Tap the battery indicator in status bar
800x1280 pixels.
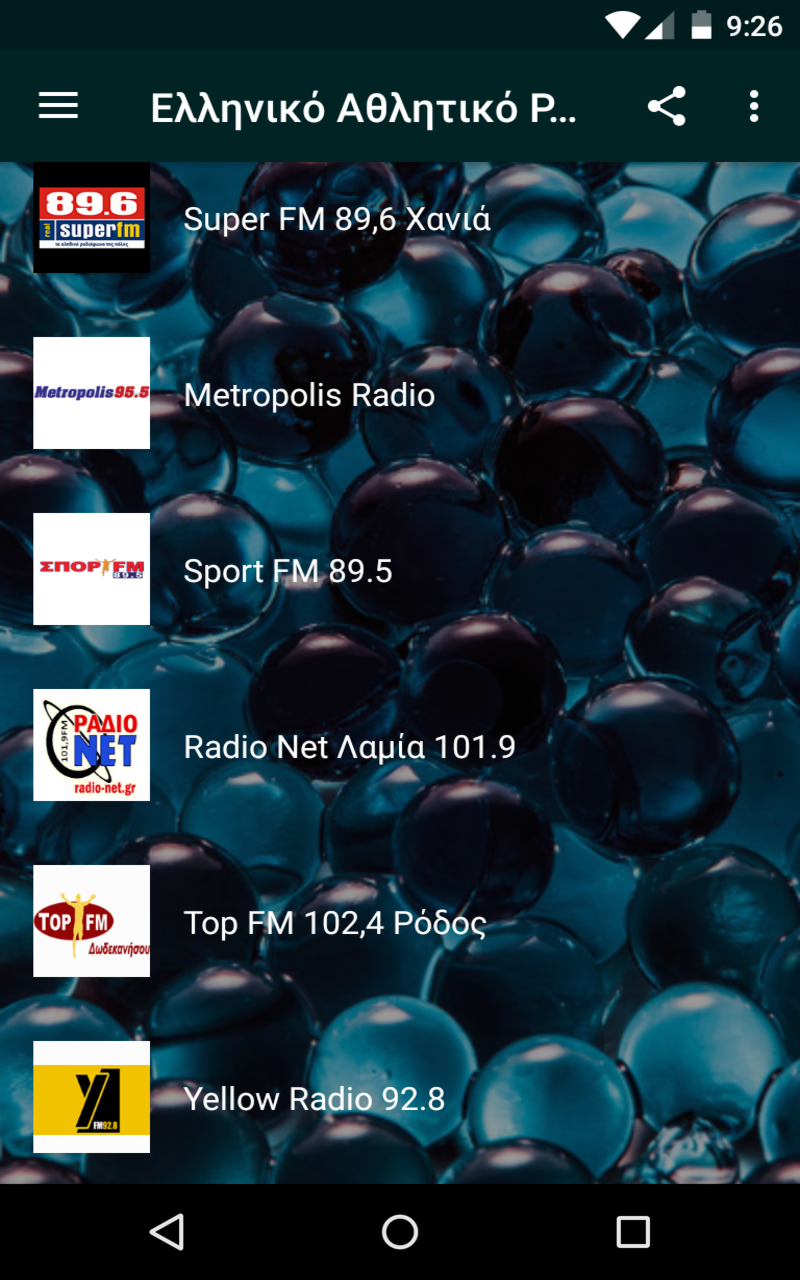pos(700,25)
